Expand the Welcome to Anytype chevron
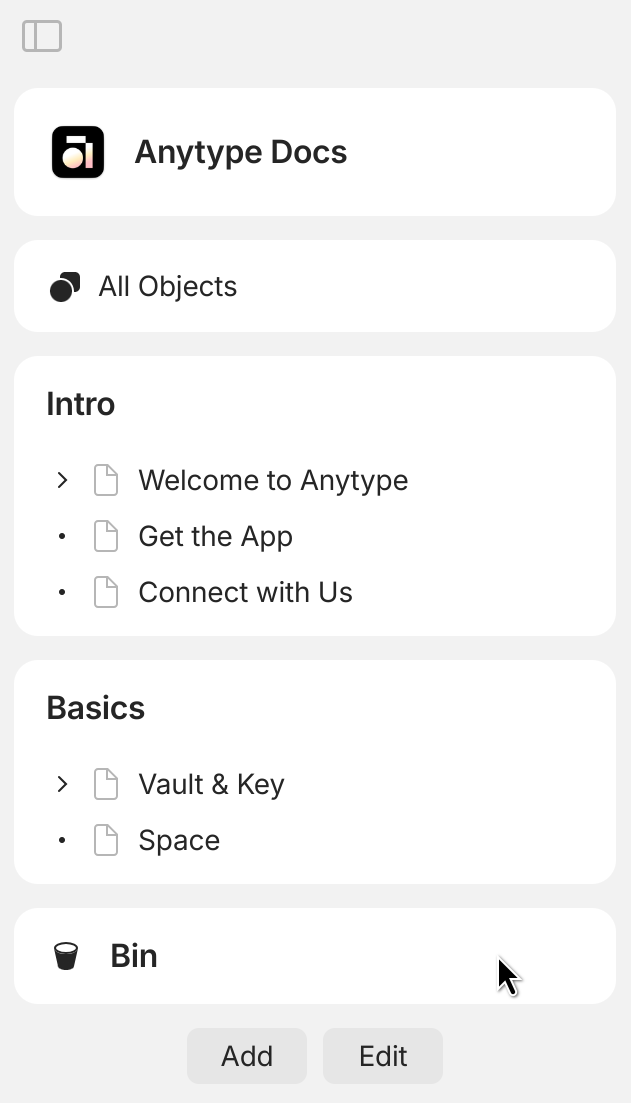 [63, 480]
